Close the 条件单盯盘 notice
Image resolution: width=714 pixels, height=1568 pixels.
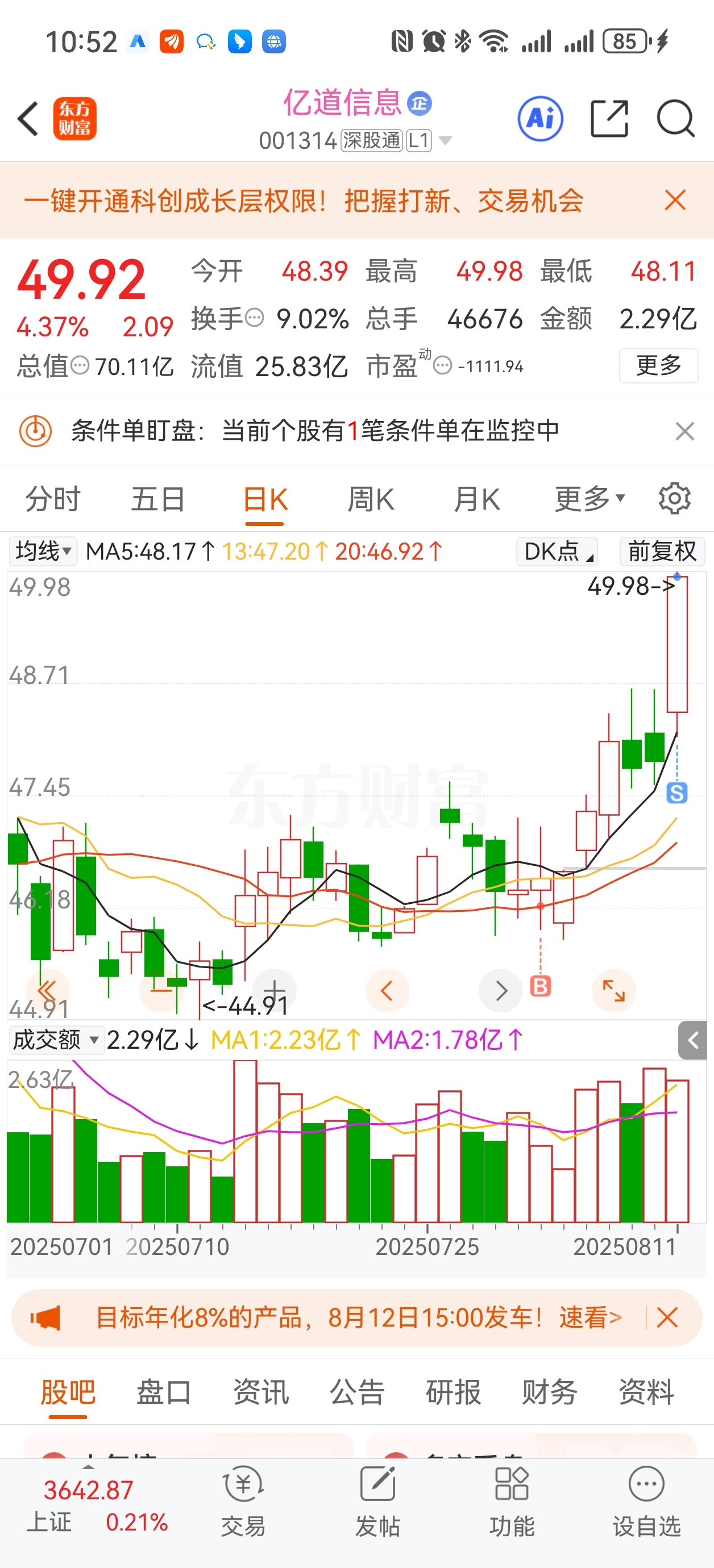pyautogui.click(x=685, y=431)
